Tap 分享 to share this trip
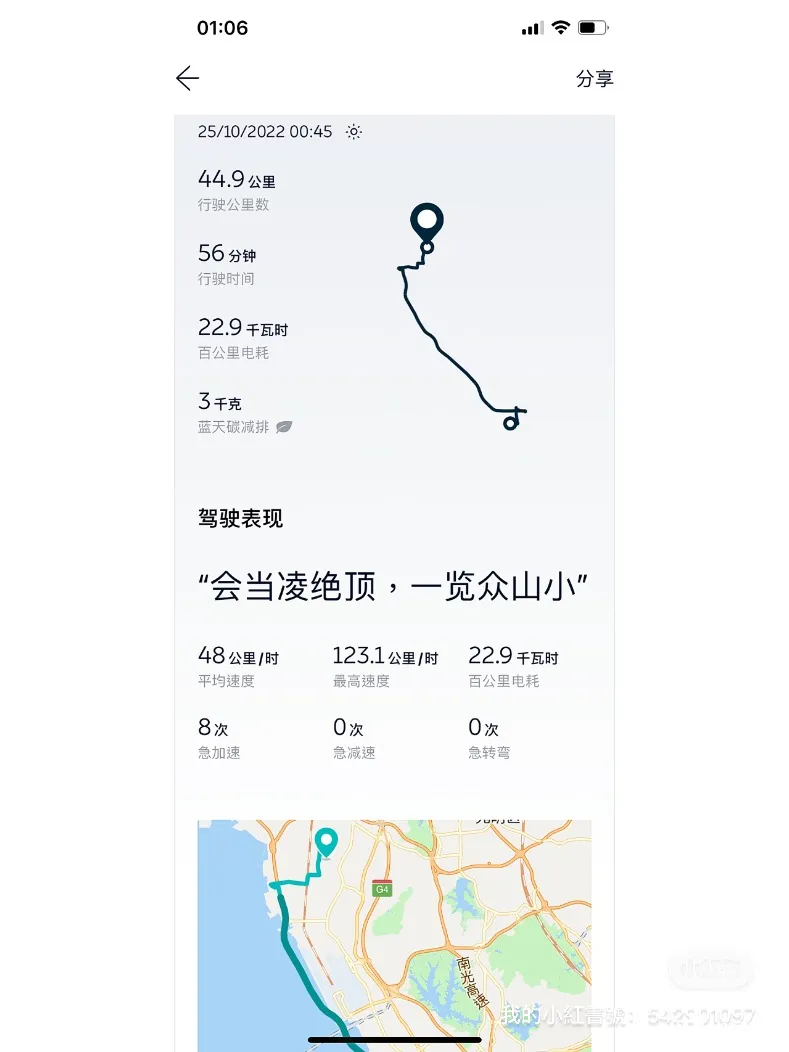789x1052 pixels. point(594,79)
